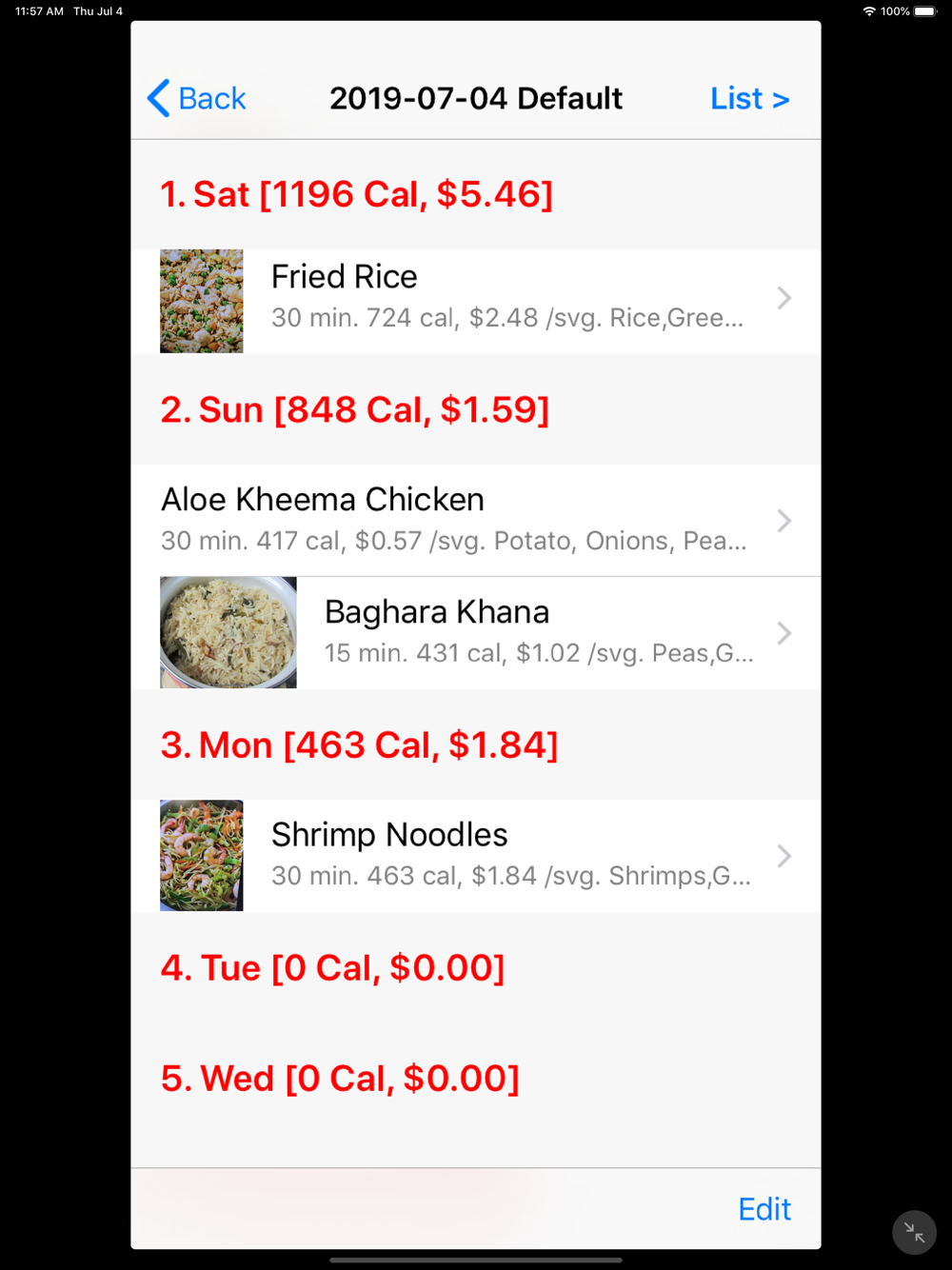Image resolution: width=952 pixels, height=1270 pixels.
Task: Open the Shrimp Noodles entry
Action: point(476,855)
